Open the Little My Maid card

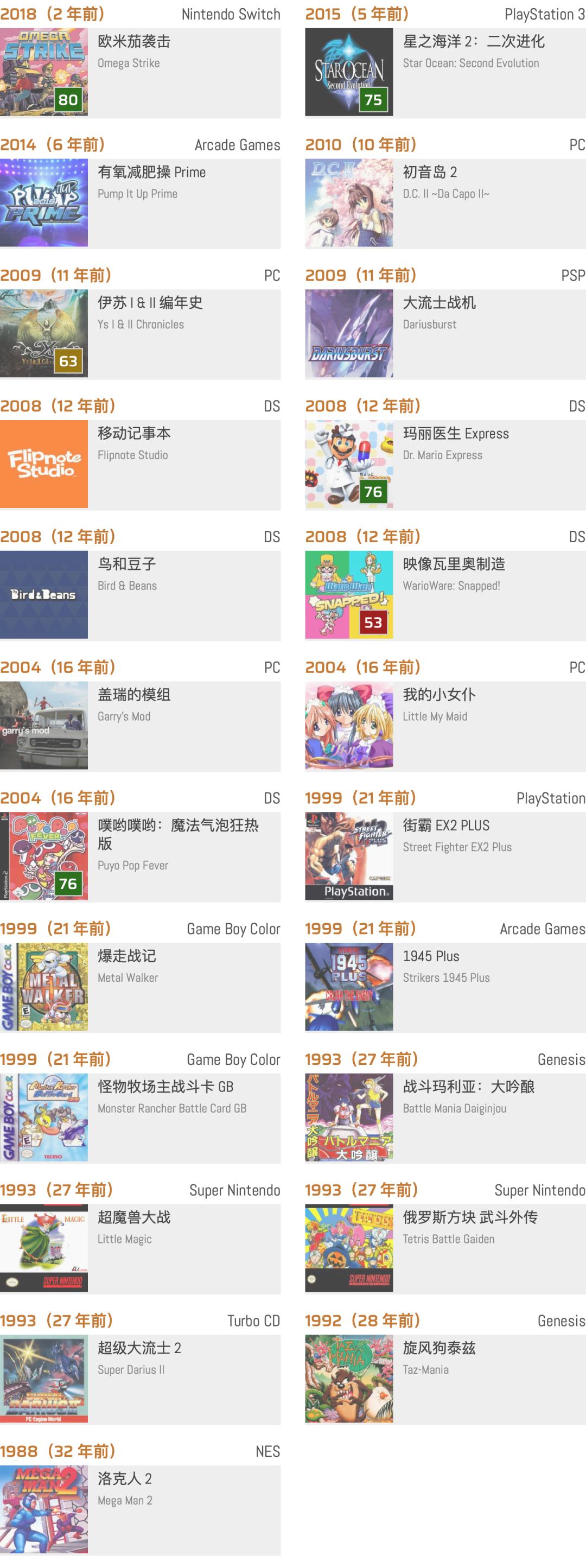(445, 726)
